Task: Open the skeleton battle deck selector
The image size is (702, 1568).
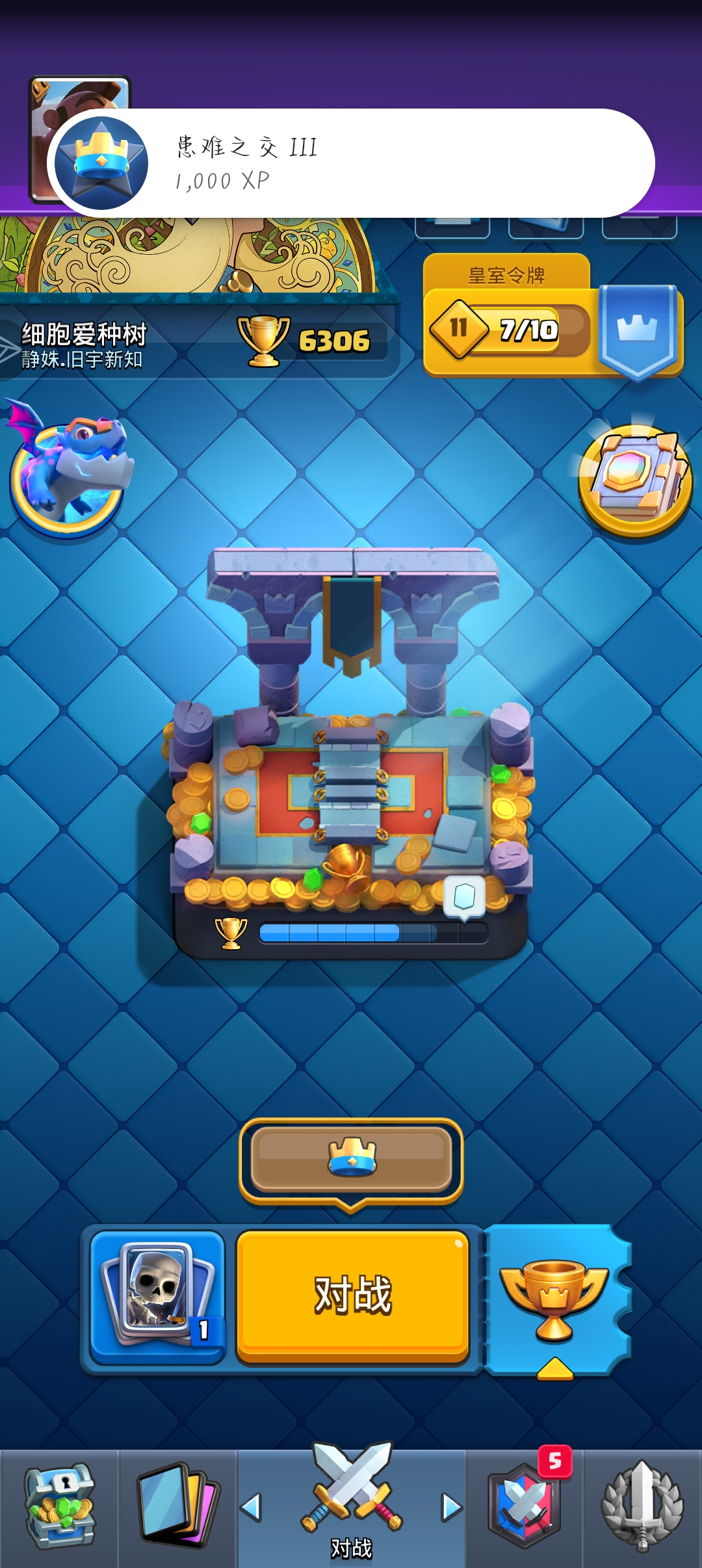Action: (x=158, y=1296)
